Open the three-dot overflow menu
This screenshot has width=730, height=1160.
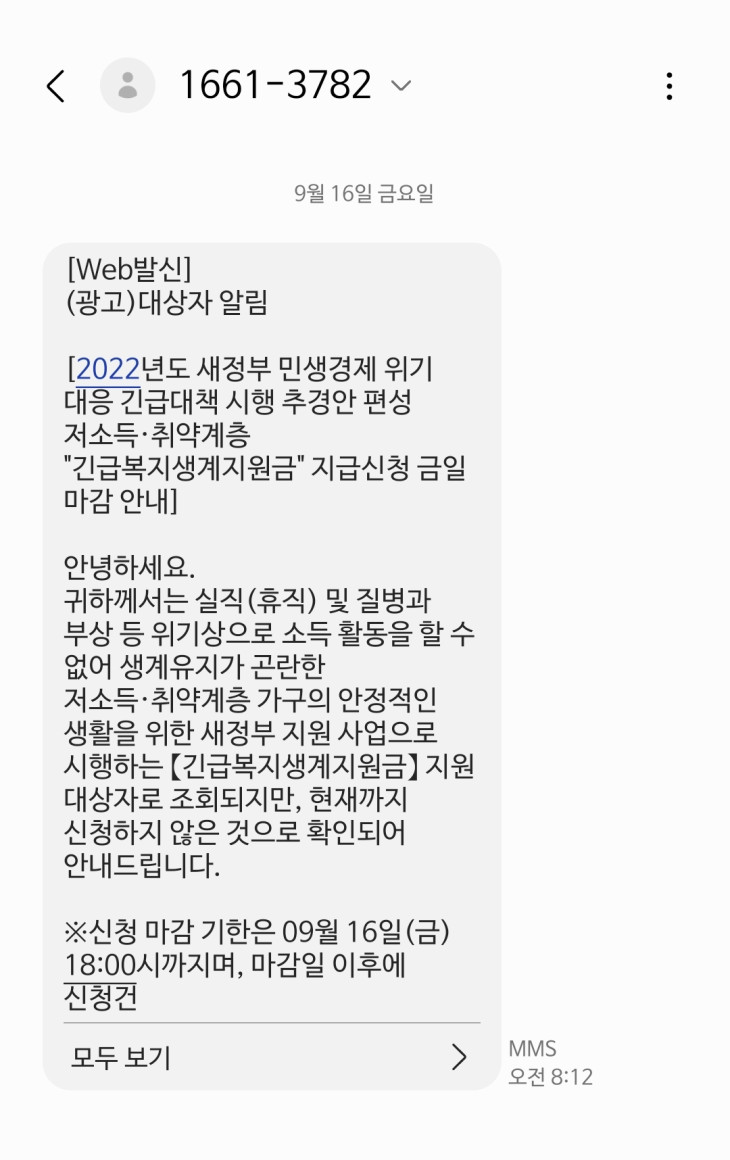(669, 87)
